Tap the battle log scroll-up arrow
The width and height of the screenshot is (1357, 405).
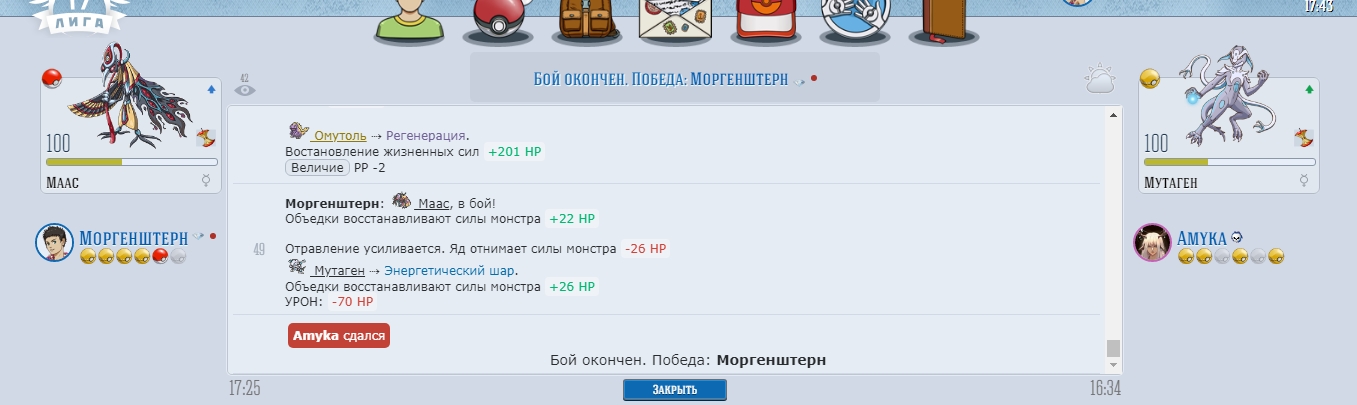[x=1113, y=115]
